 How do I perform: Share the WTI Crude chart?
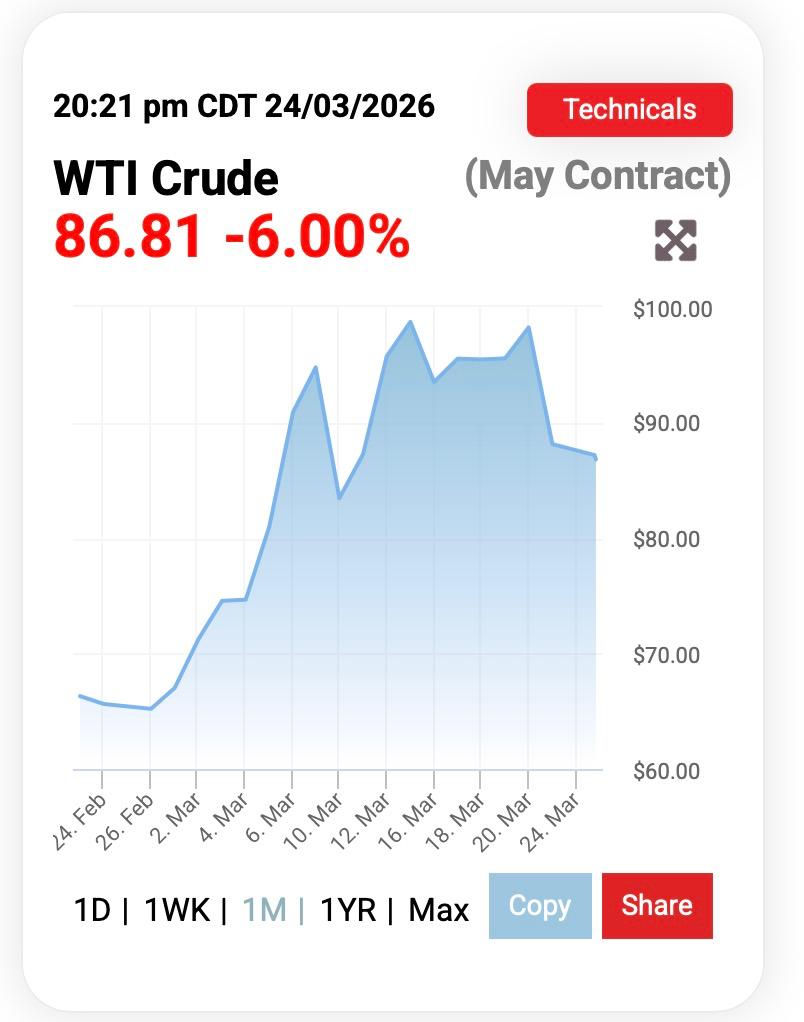pos(657,906)
